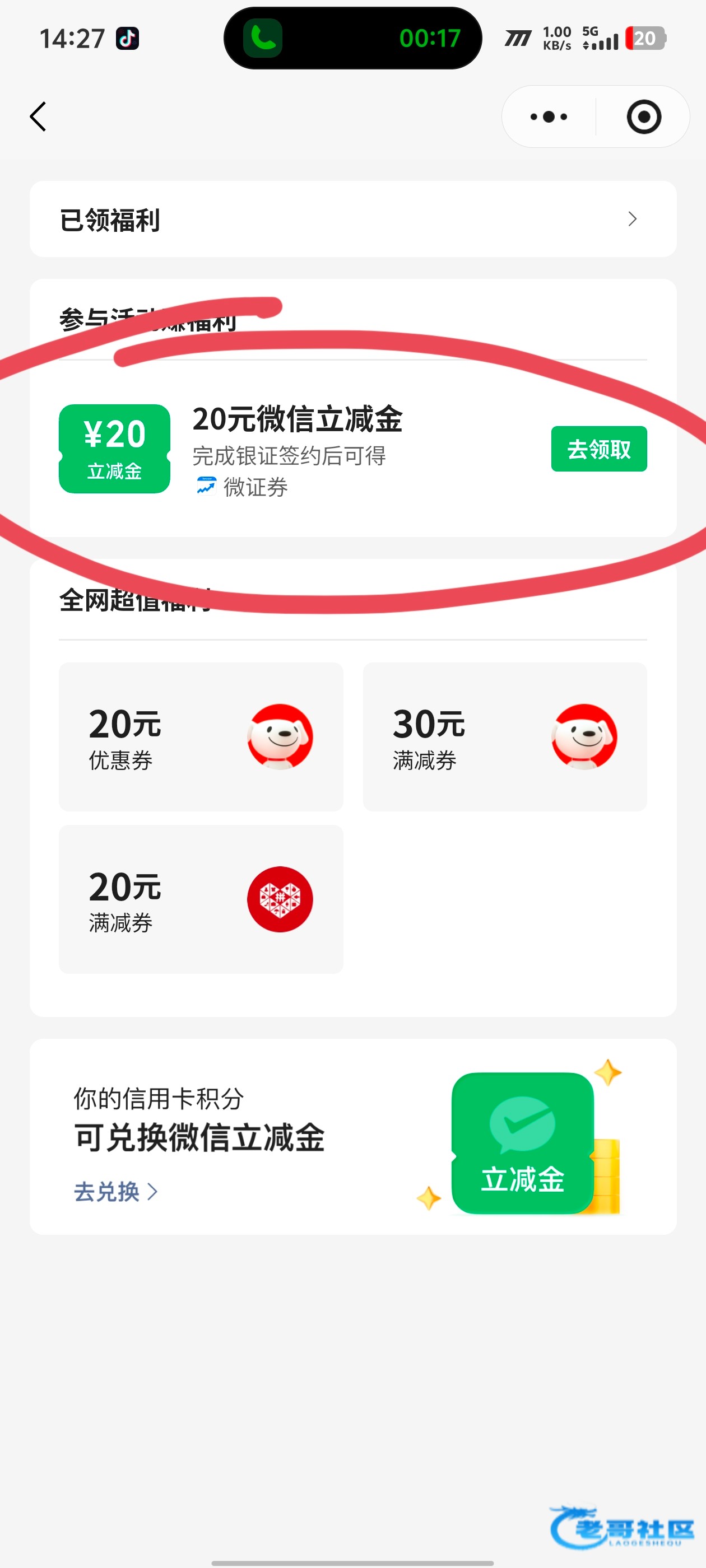Open the JD 30元满减券 card
The image size is (706, 1568).
(504, 736)
